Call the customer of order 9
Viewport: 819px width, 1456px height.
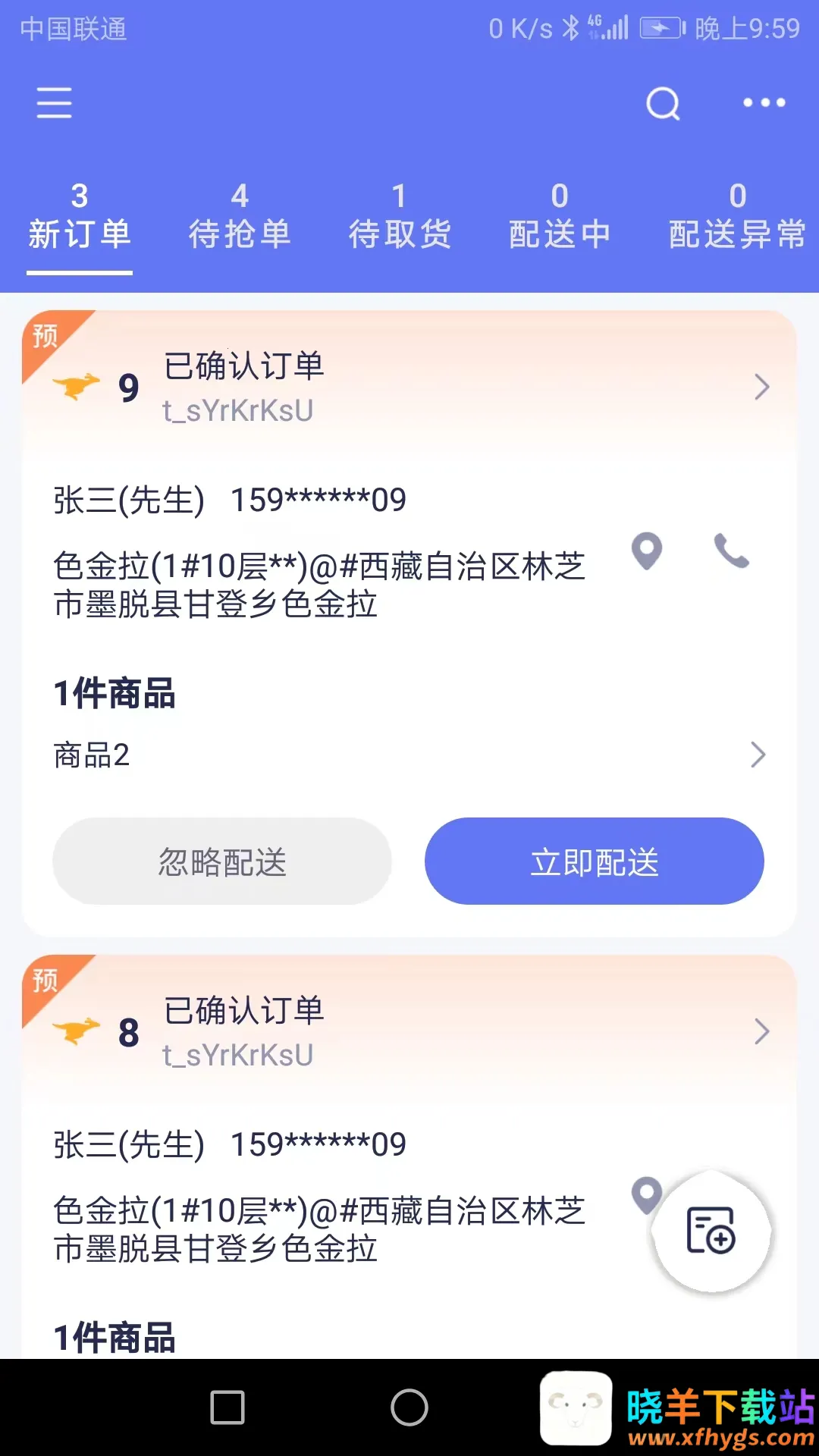coord(732,551)
